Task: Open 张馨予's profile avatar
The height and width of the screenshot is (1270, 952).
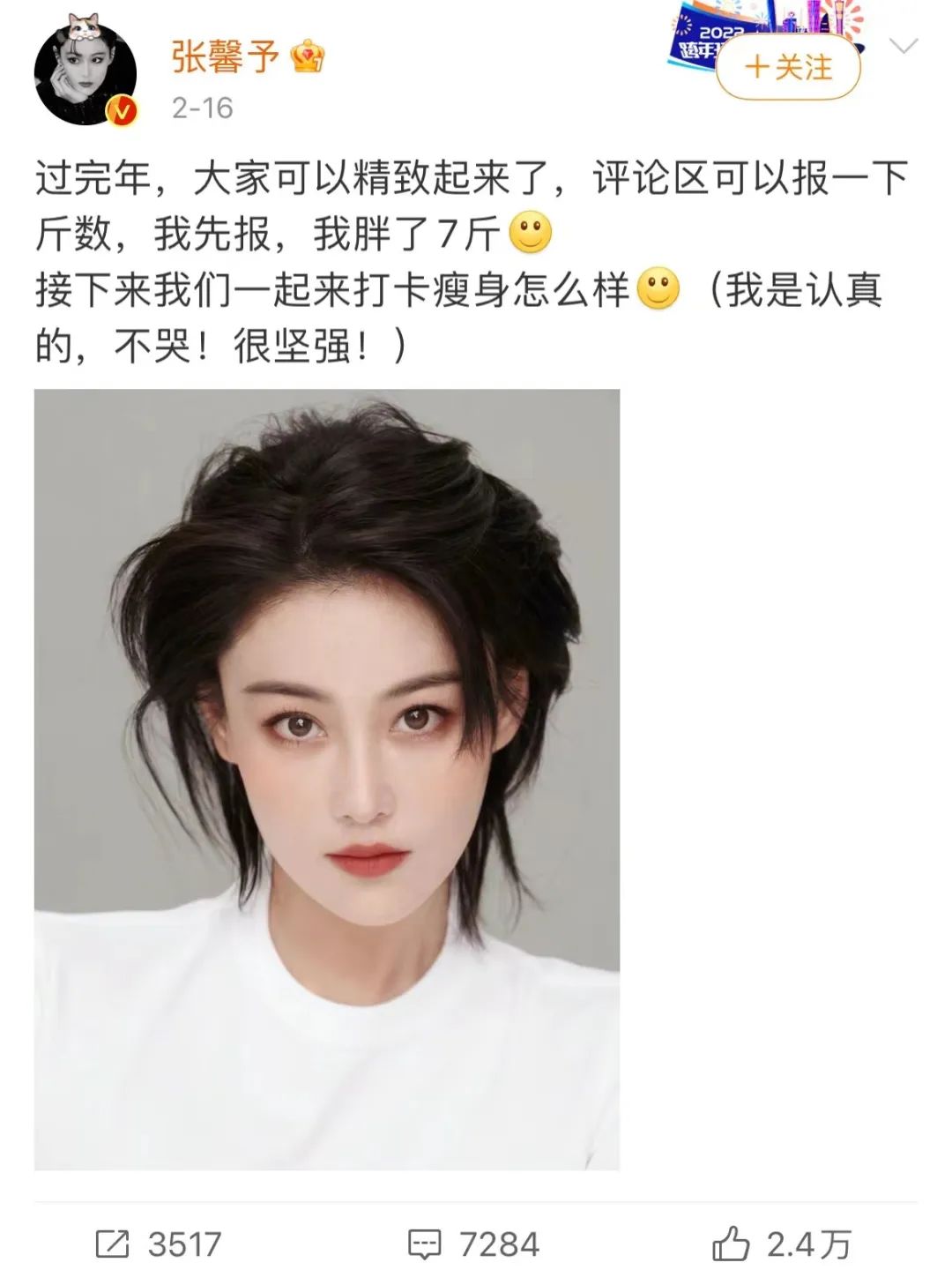Action: tap(86, 74)
